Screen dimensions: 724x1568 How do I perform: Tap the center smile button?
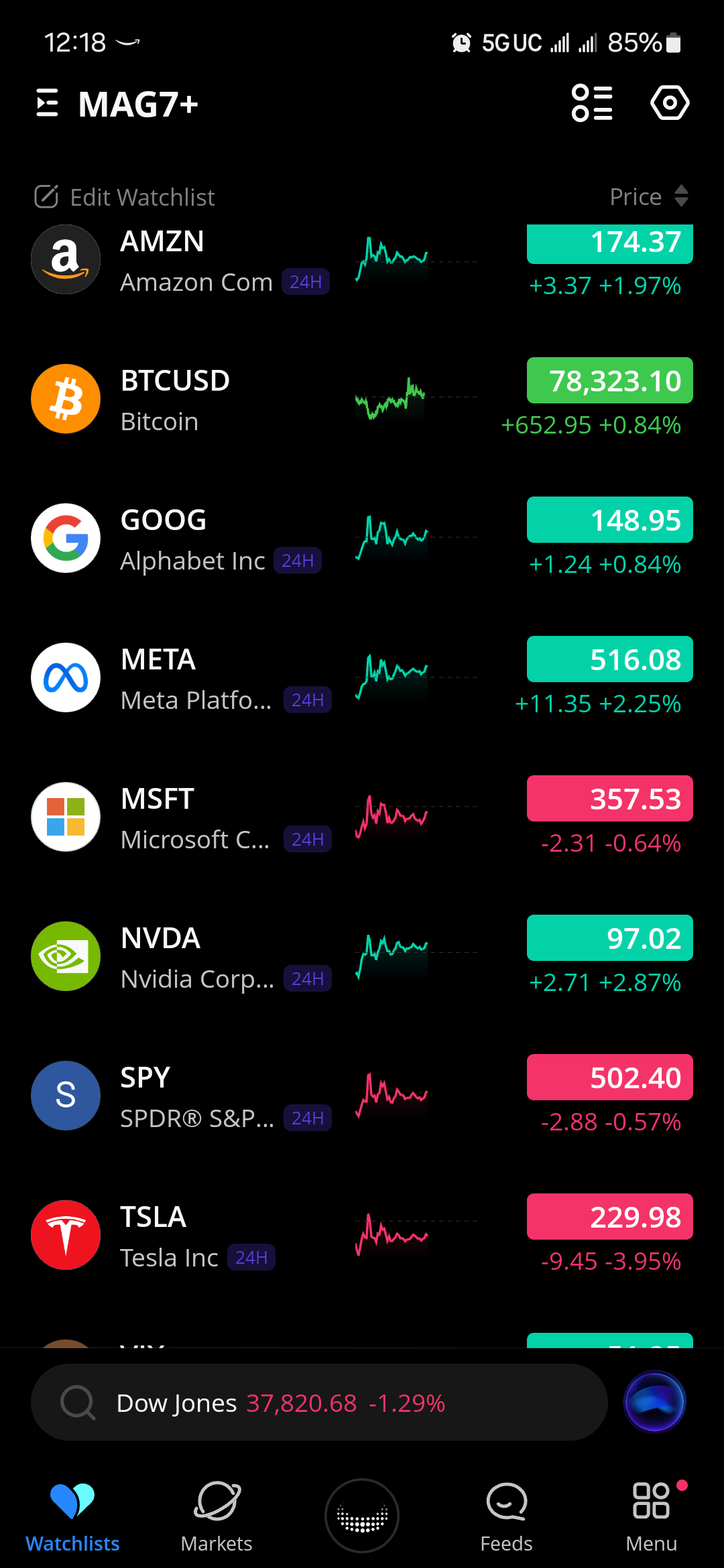coord(362,1516)
